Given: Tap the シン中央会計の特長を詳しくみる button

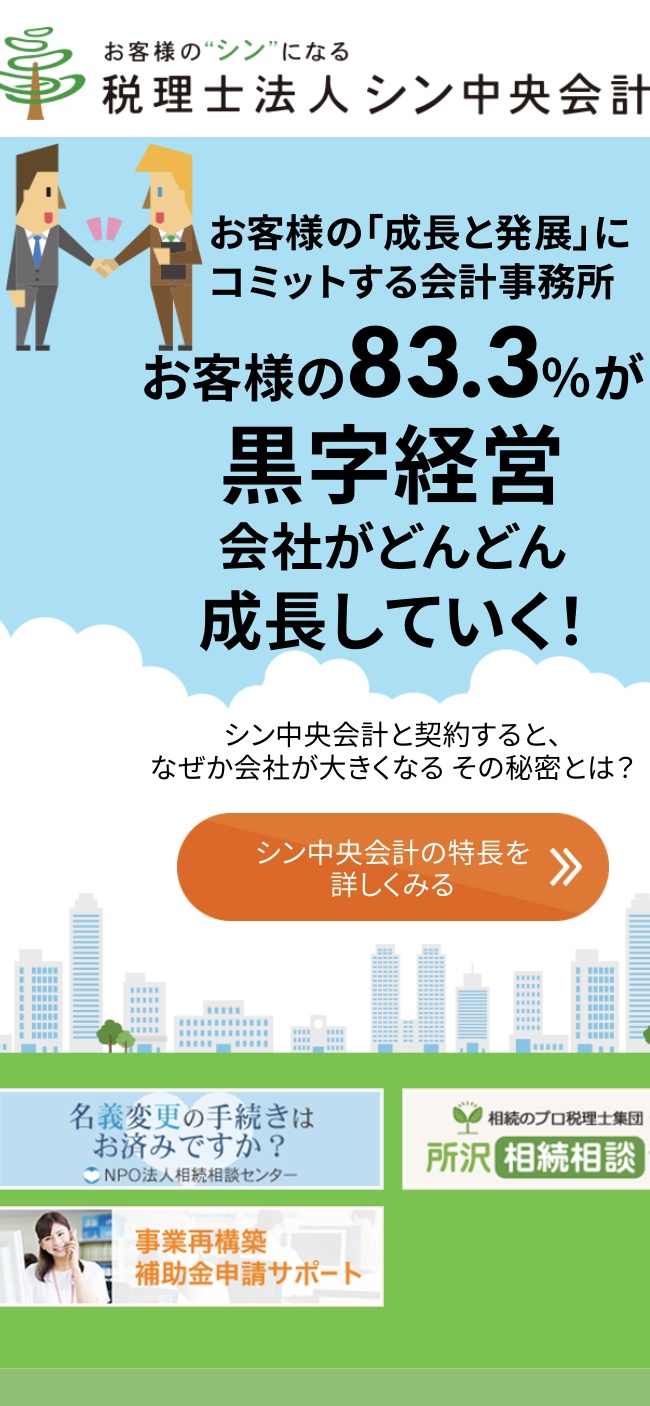Looking at the screenshot, I should pos(392,867).
